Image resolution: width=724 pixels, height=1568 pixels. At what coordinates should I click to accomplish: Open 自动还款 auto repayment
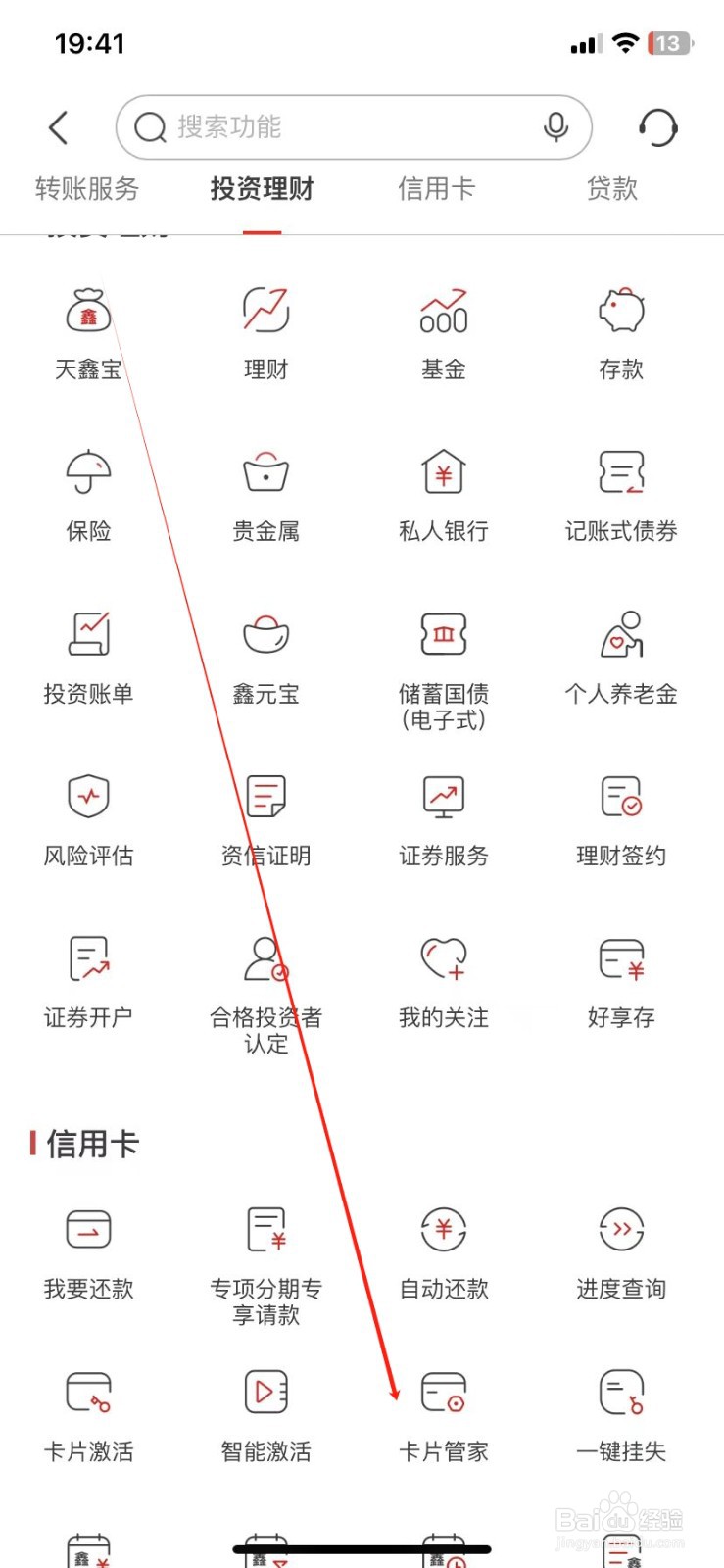click(x=443, y=1249)
